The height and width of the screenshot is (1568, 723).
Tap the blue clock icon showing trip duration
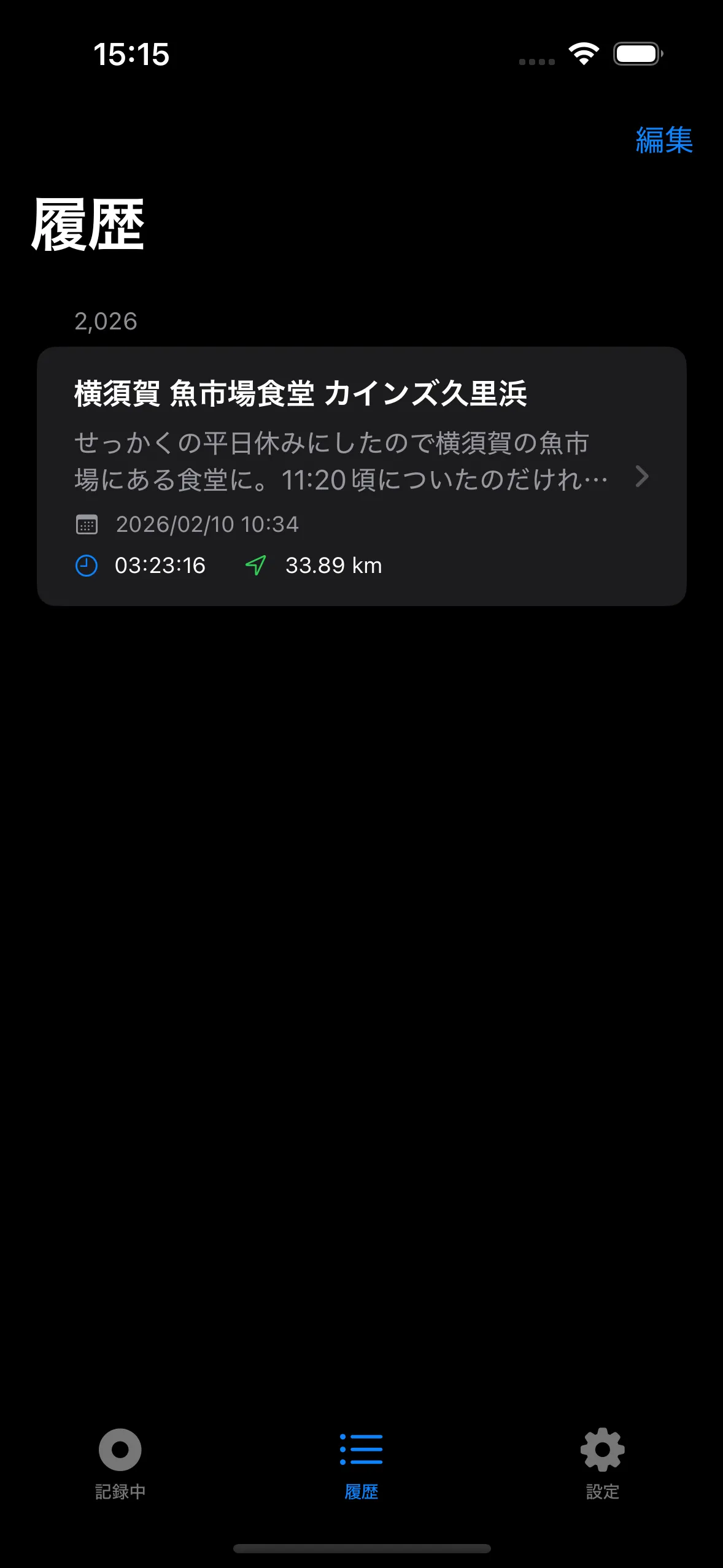click(86, 566)
